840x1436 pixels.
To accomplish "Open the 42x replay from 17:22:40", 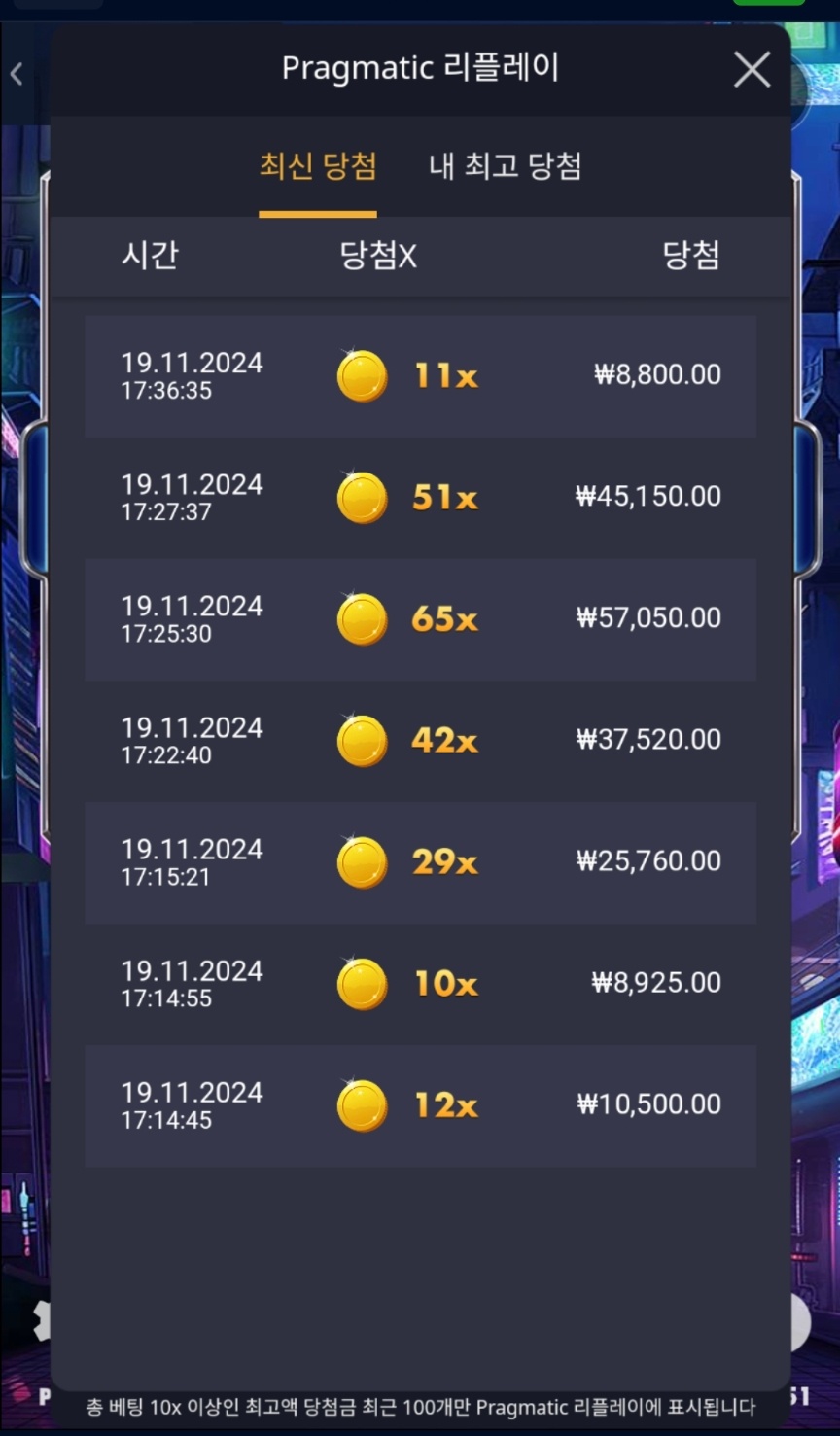I will [x=420, y=741].
